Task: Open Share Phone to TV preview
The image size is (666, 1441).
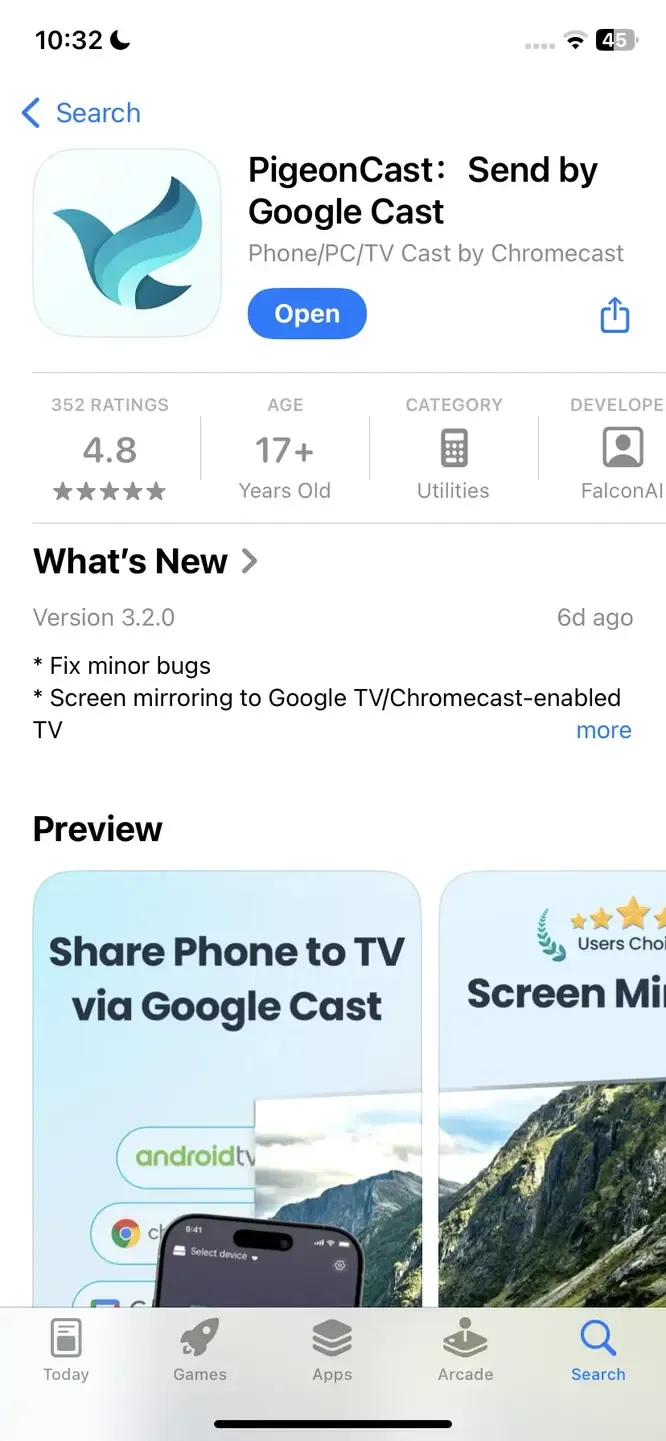Action: click(227, 1088)
